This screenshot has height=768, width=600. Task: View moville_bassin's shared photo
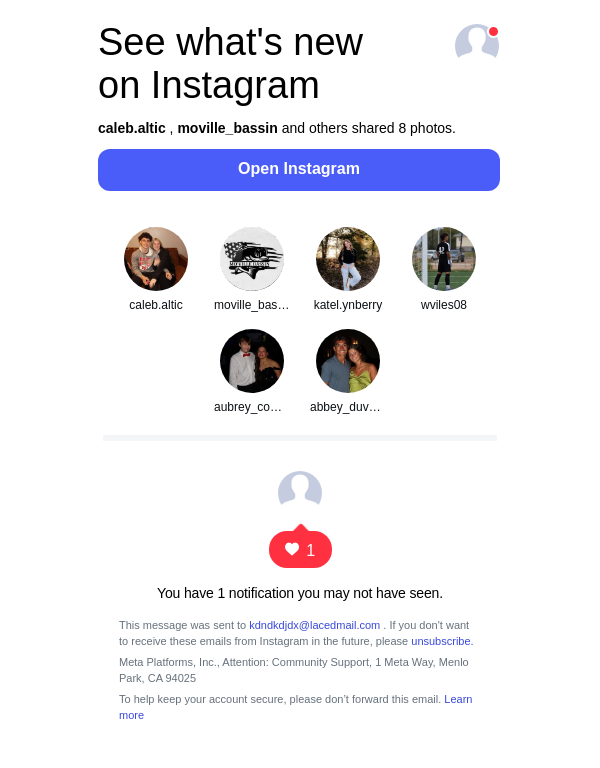pos(252,259)
